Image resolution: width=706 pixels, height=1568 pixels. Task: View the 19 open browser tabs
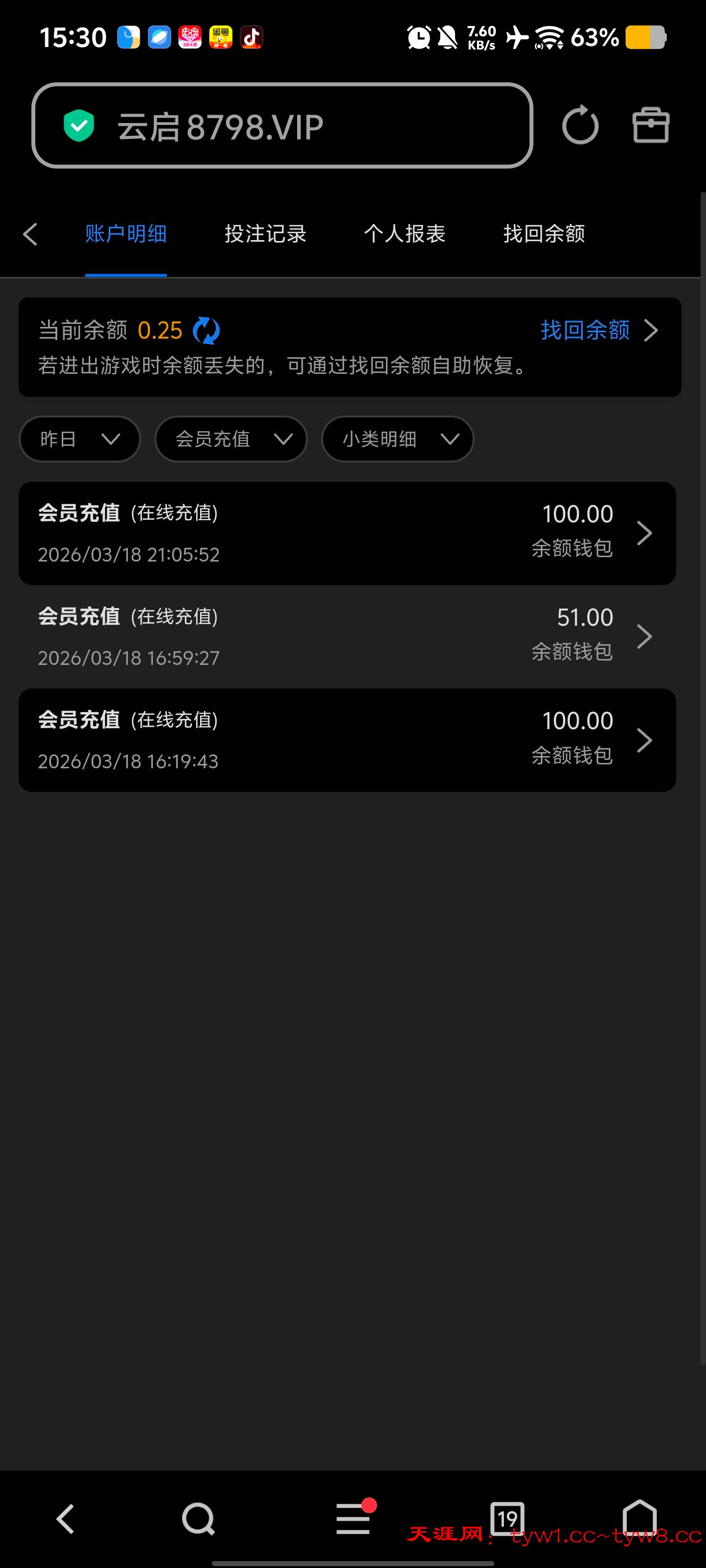click(x=507, y=1519)
